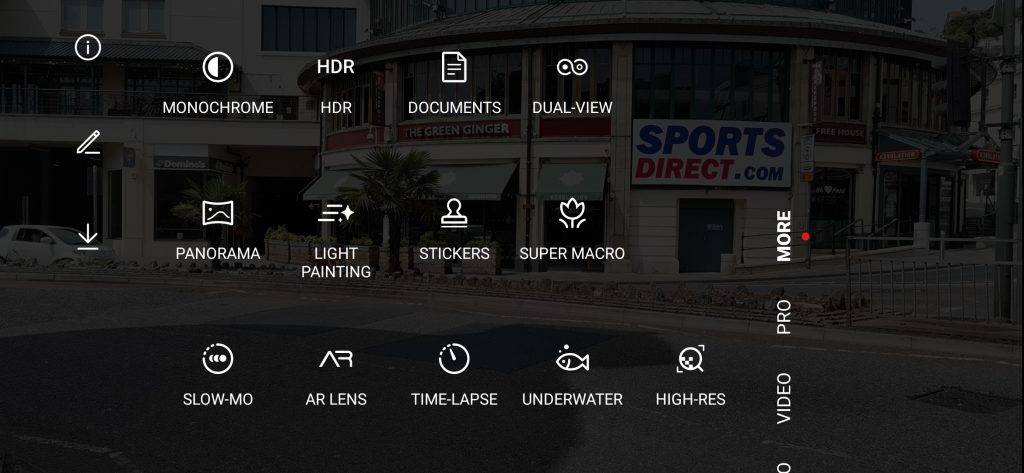Select the More tab
This screenshot has width=1024, height=473.
(x=784, y=236)
